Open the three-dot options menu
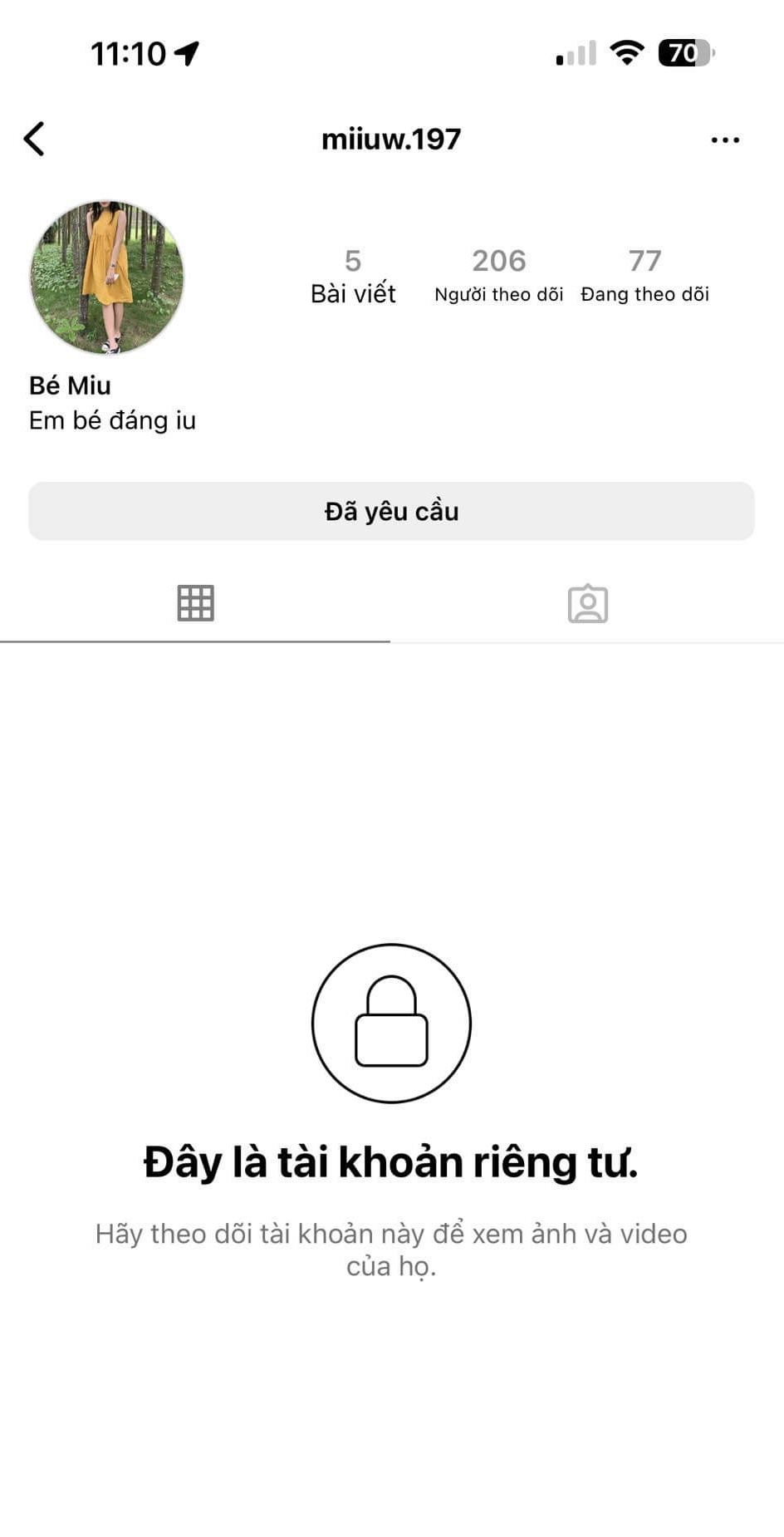The height and width of the screenshot is (1537, 784). pyautogui.click(x=725, y=140)
